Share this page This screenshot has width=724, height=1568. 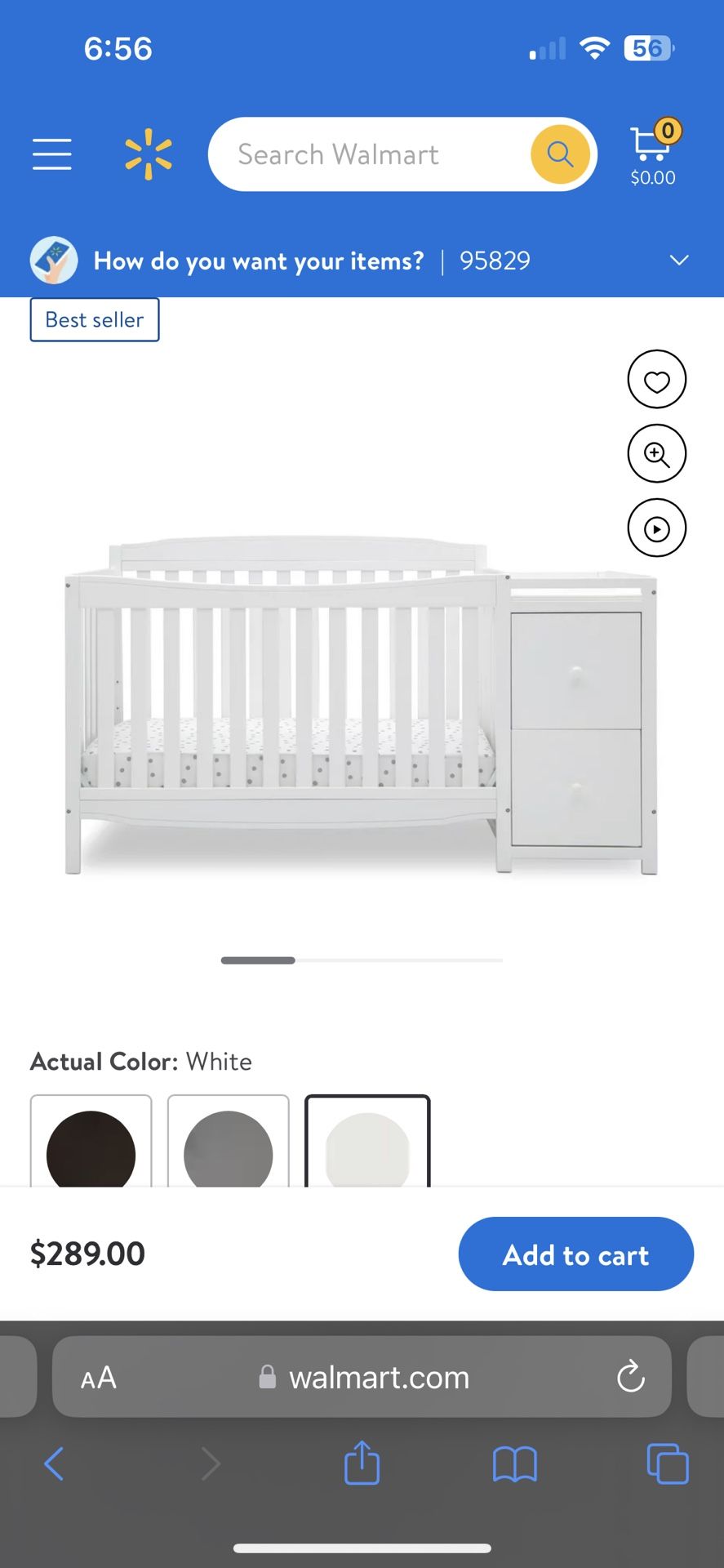click(362, 1463)
